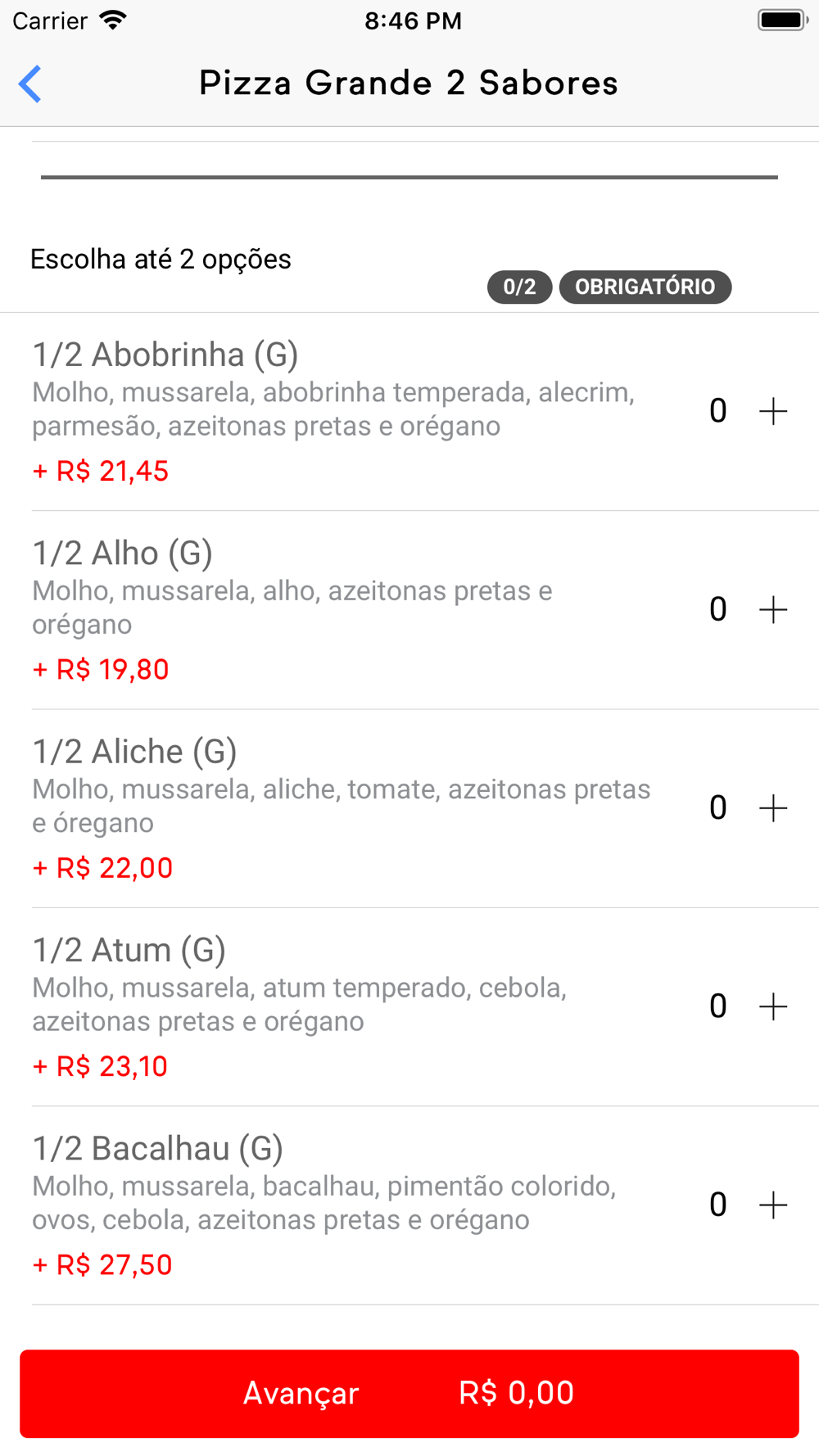
Task: Tap the plus next to 1/2 Aliche (G)
Action: [x=773, y=808]
